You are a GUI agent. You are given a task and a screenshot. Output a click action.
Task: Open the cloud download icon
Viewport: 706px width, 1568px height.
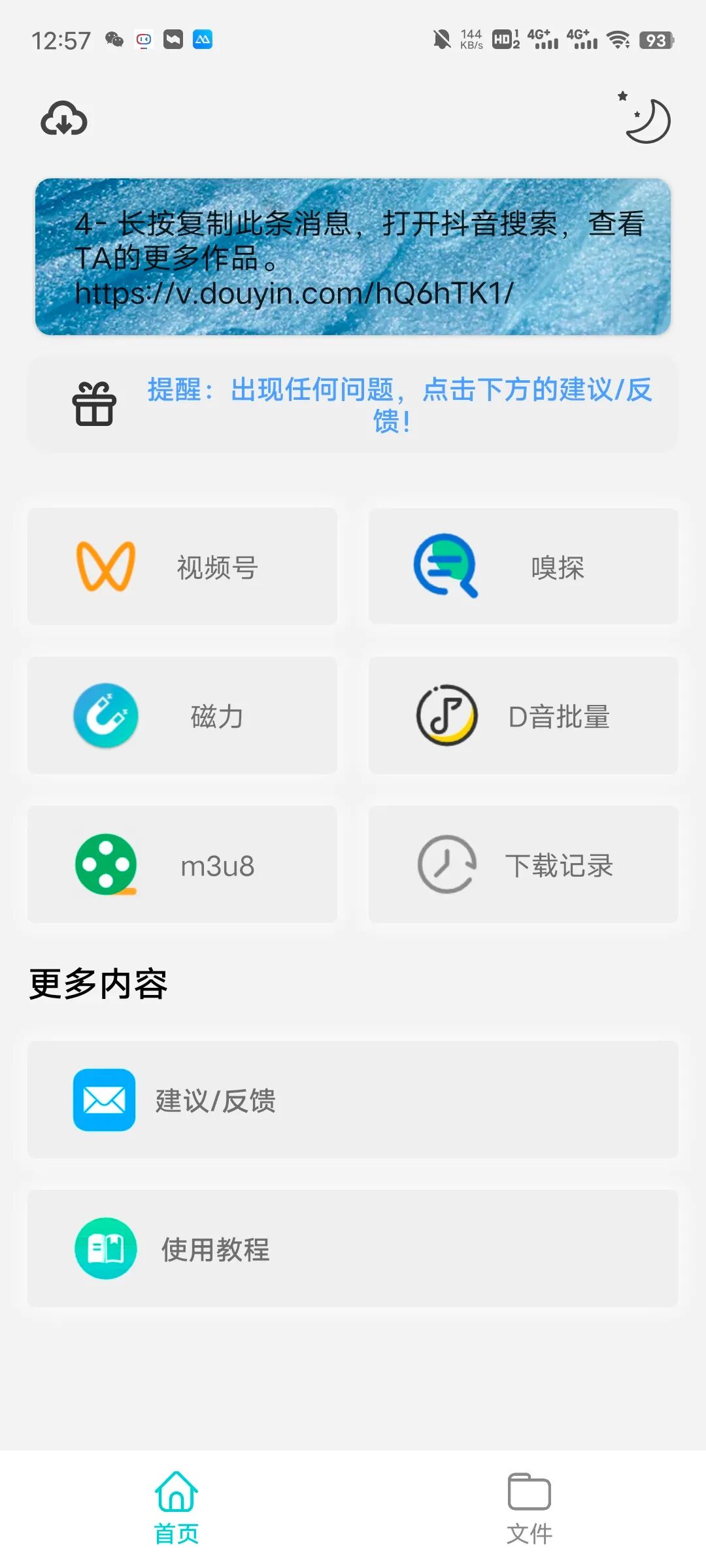click(x=64, y=119)
